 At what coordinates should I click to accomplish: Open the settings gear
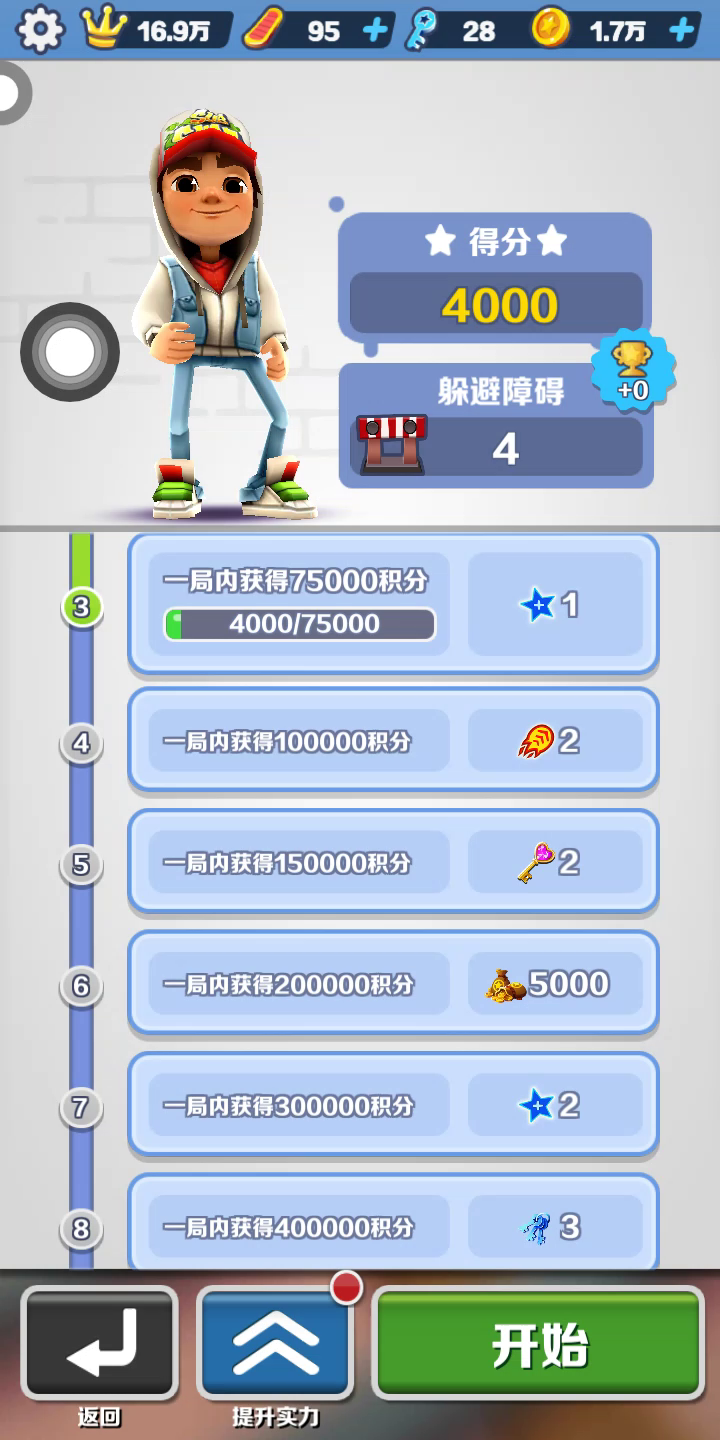tap(40, 30)
